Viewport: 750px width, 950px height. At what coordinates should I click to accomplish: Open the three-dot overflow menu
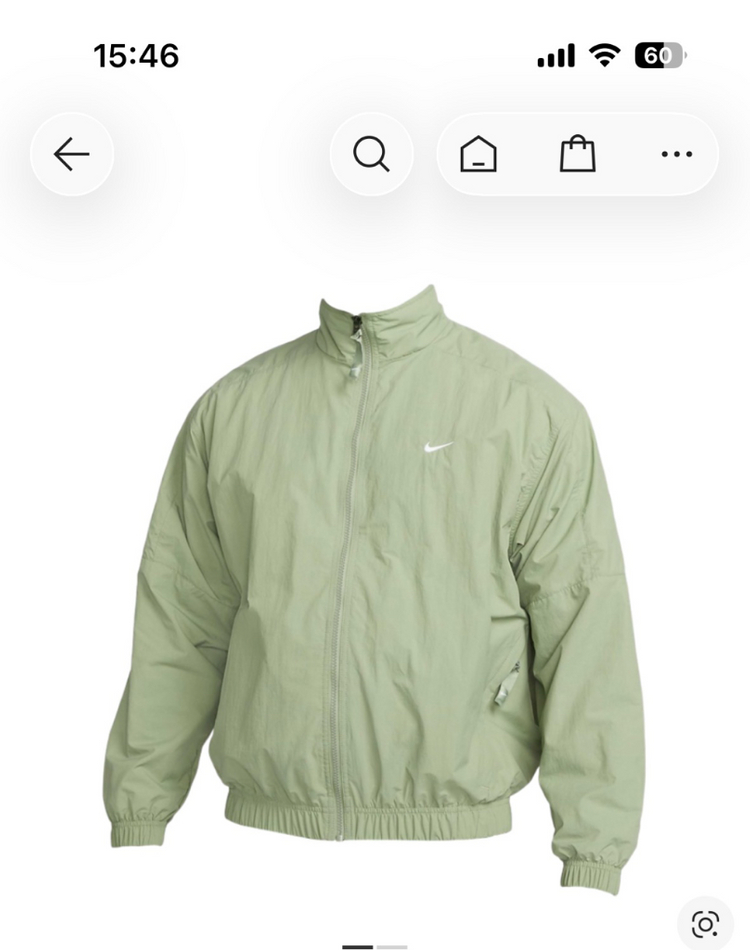tap(677, 155)
